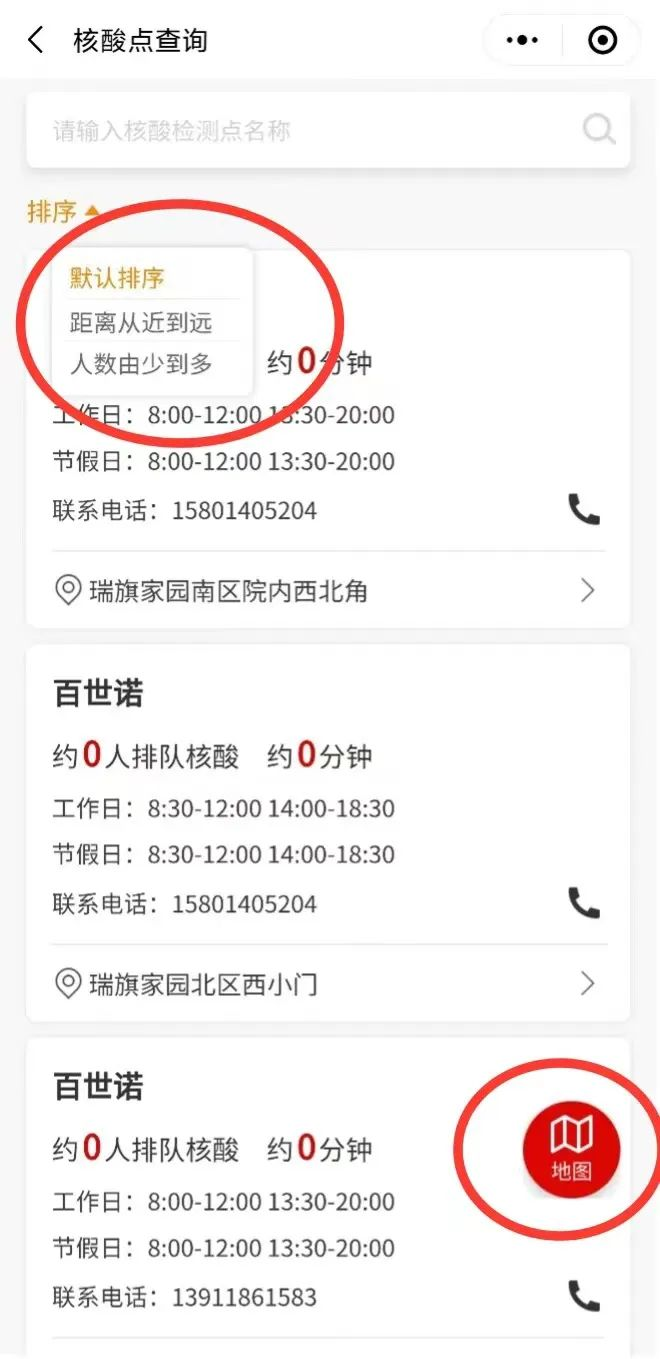Close the mini program with the circle button
Viewport: 660px width, 1359px height.
point(602,40)
